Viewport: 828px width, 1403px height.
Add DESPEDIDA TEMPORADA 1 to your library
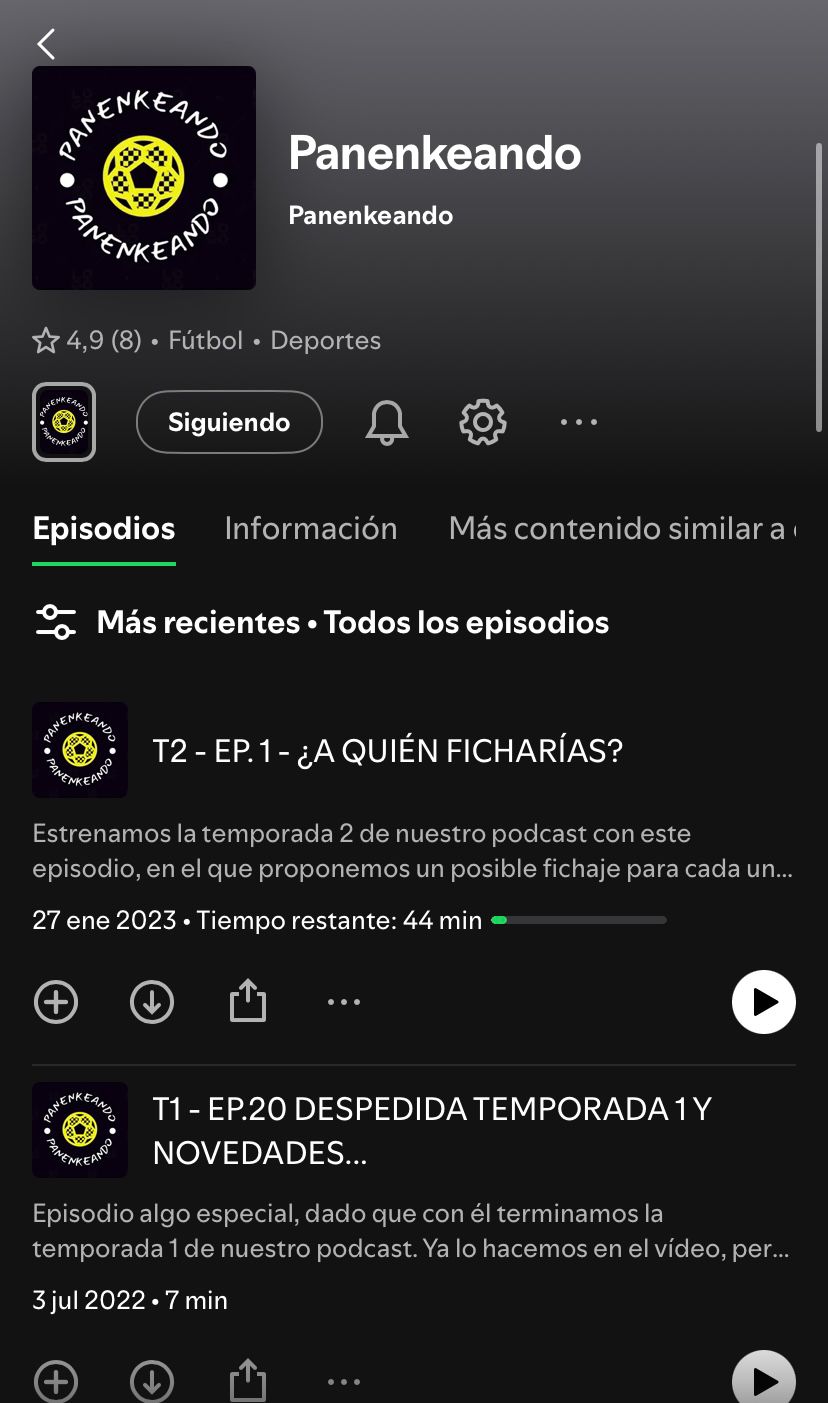pyautogui.click(x=56, y=1380)
